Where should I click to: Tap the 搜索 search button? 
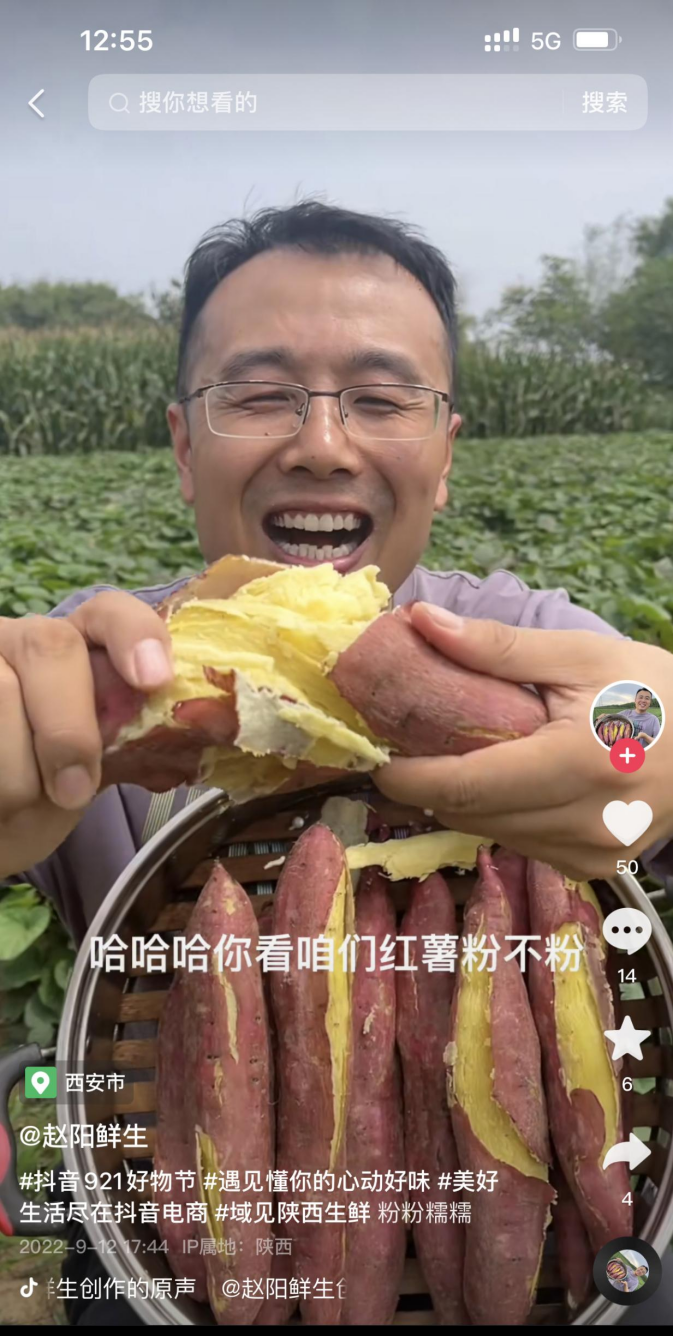point(605,102)
